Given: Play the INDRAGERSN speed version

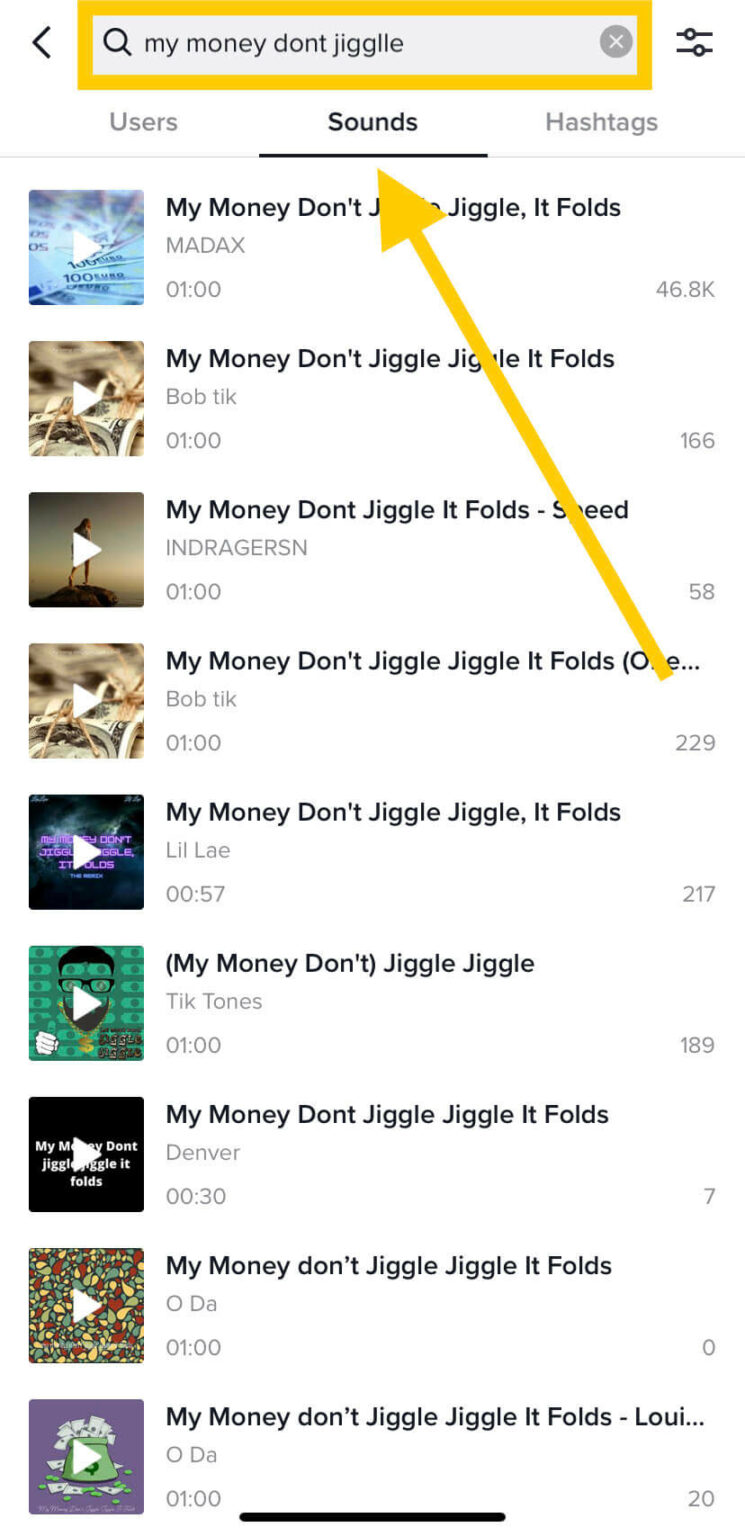Looking at the screenshot, I should point(85,549).
